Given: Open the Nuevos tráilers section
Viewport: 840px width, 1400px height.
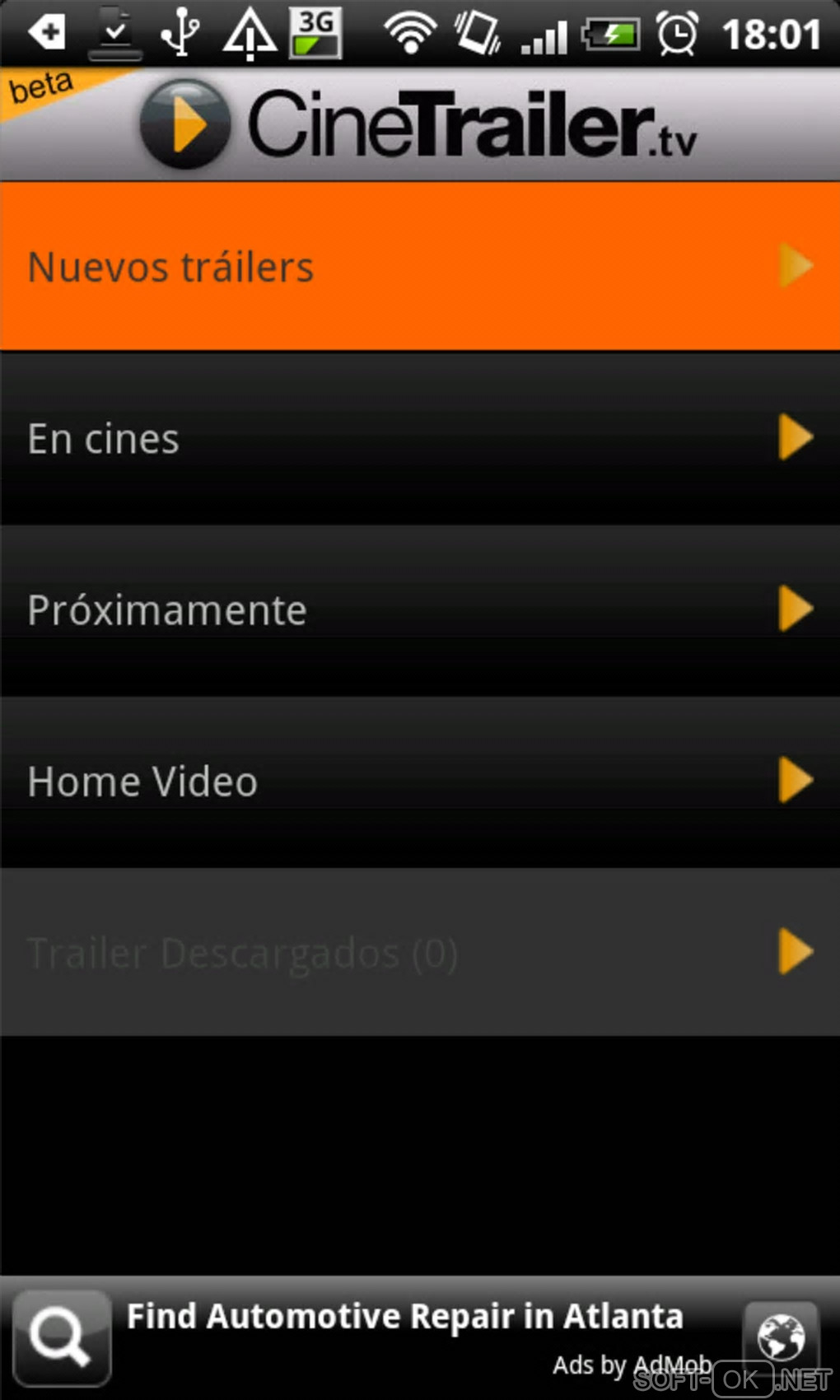Looking at the screenshot, I should coord(420,267).
